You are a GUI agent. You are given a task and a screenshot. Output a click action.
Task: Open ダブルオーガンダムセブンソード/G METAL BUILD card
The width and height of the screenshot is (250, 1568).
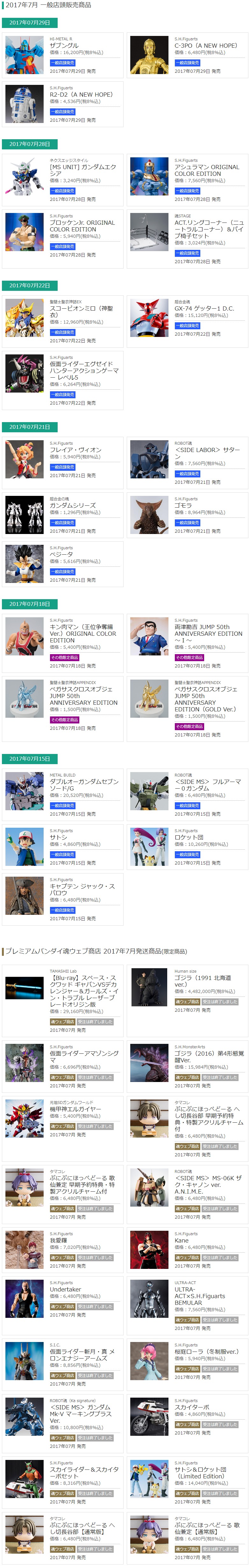click(63, 792)
